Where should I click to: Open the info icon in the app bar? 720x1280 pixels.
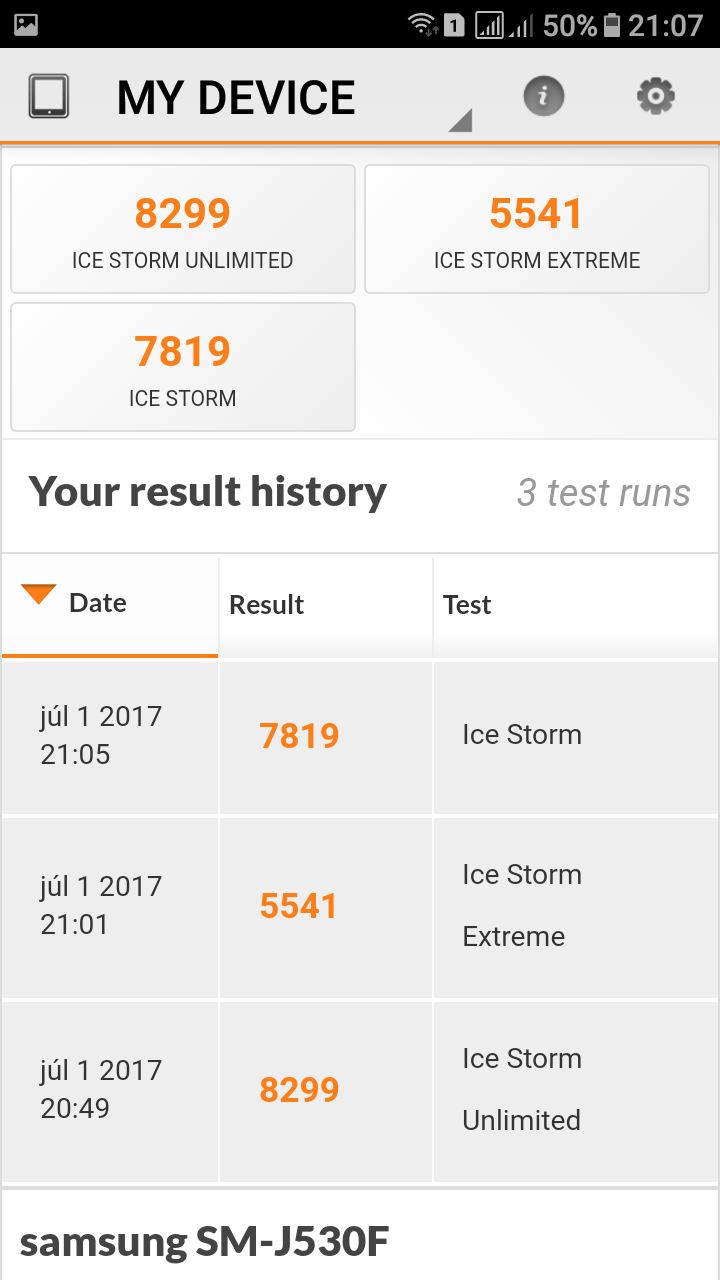pyautogui.click(x=544, y=97)
